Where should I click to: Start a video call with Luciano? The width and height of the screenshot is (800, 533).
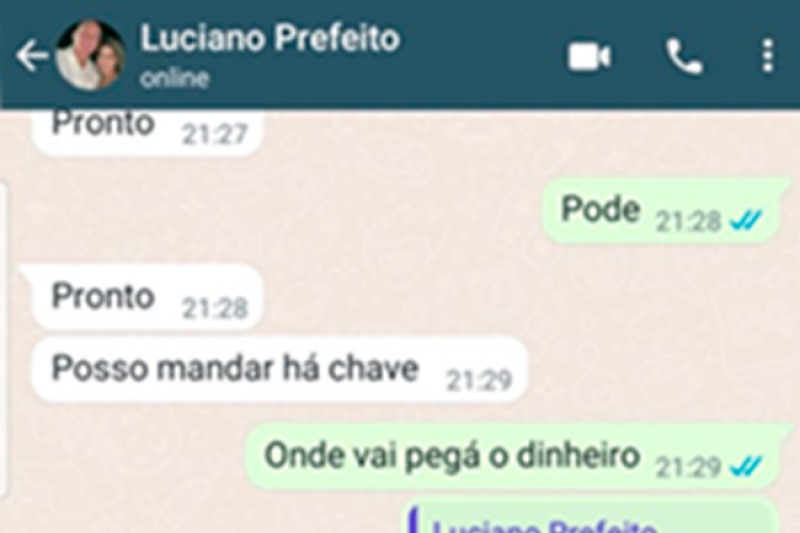[590, 57]
